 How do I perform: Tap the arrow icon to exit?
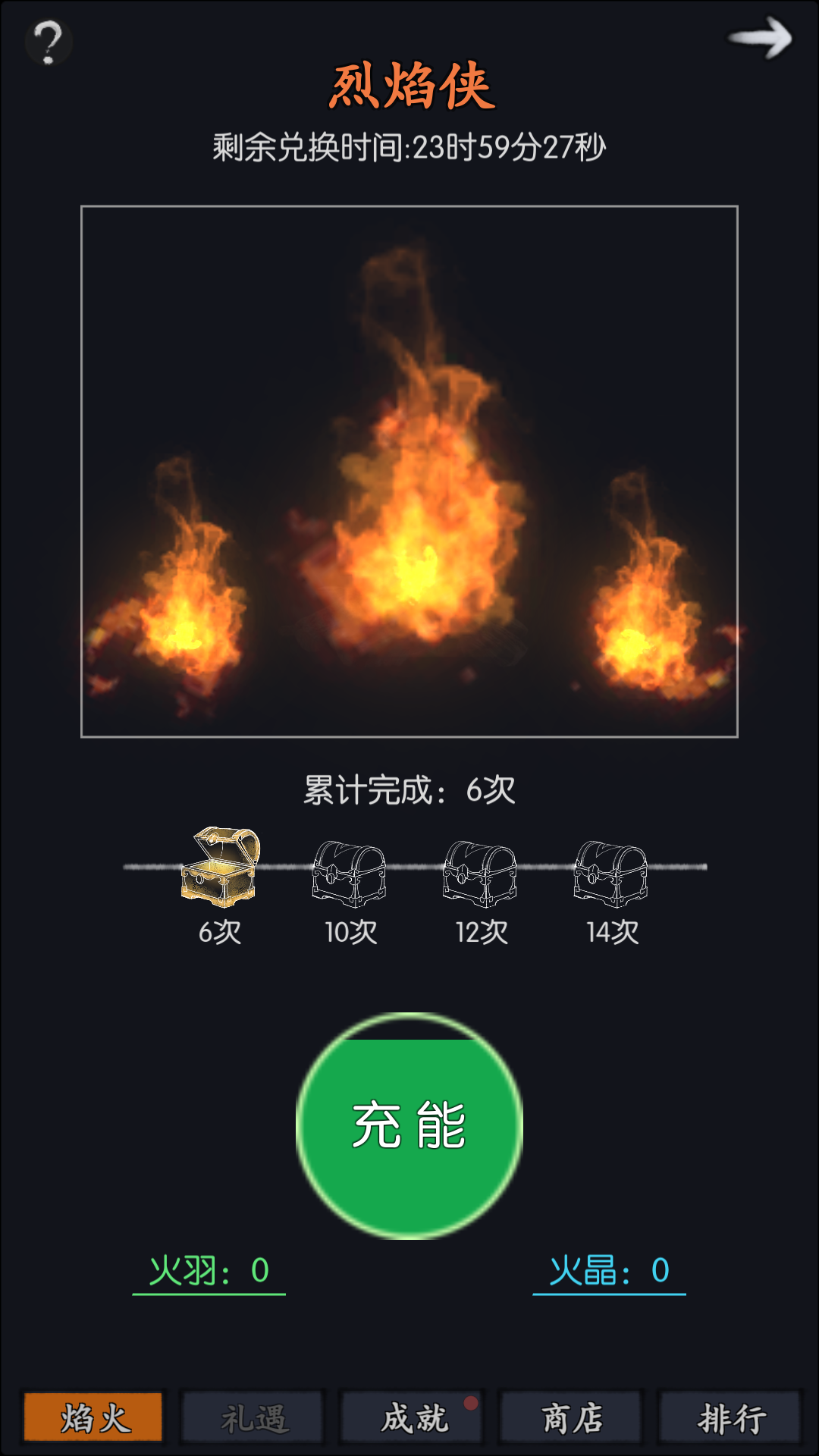(x=760, y=38)
